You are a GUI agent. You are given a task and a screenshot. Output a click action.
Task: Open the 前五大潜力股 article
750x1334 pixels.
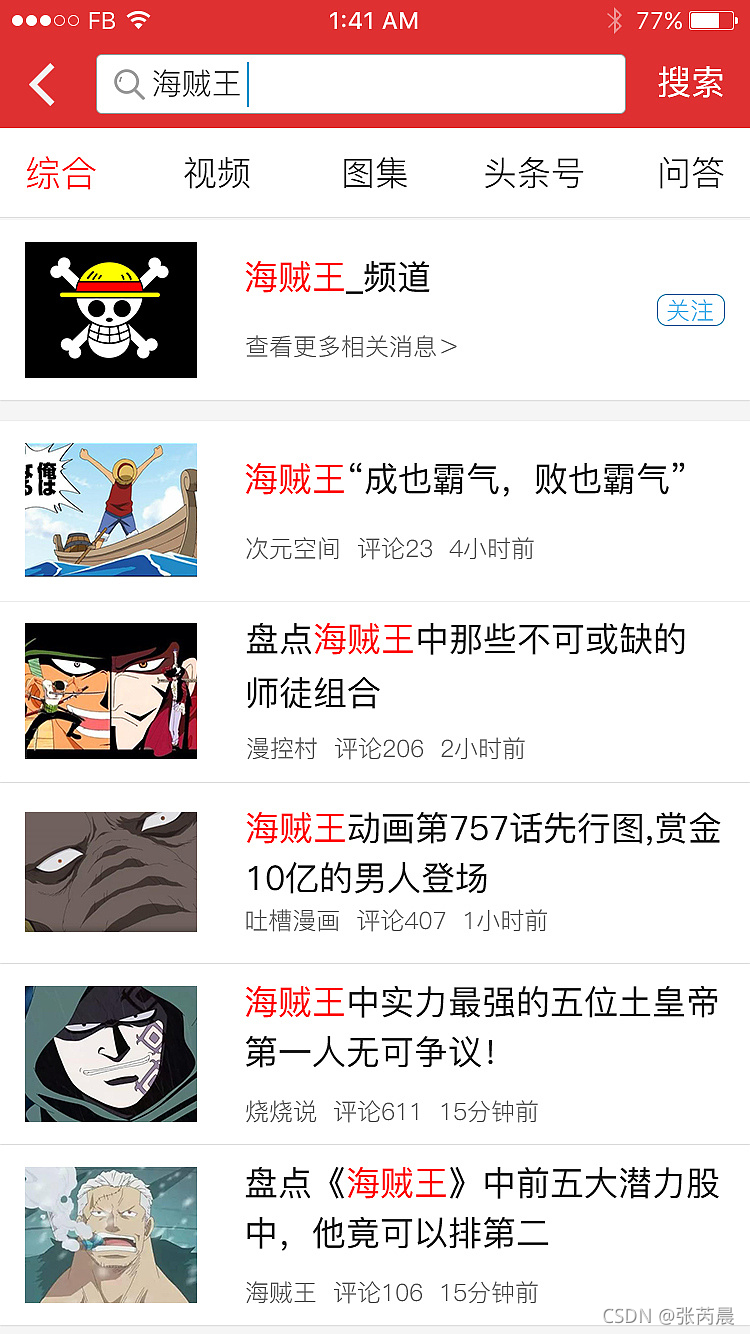pos(482,1208)
